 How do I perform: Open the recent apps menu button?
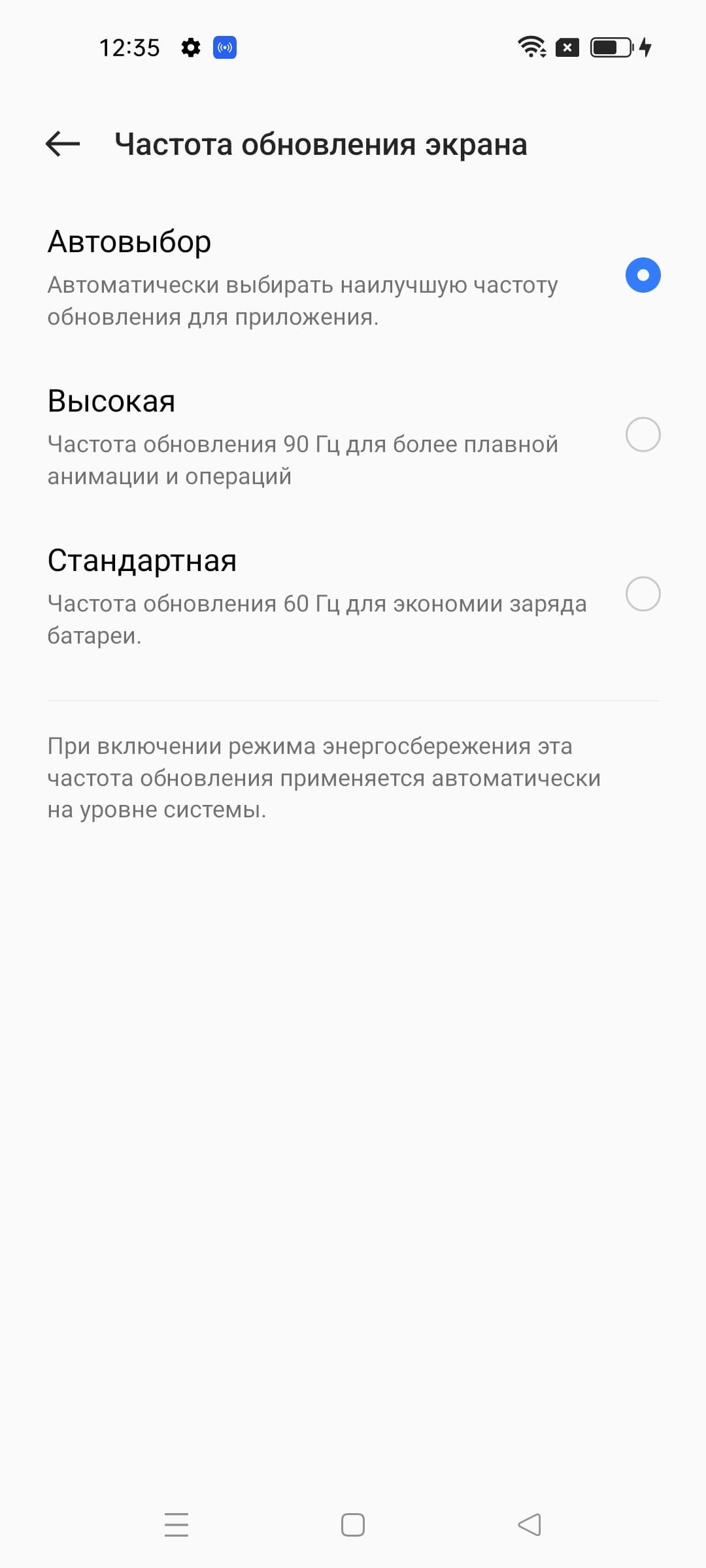[x=176, y=1525]
